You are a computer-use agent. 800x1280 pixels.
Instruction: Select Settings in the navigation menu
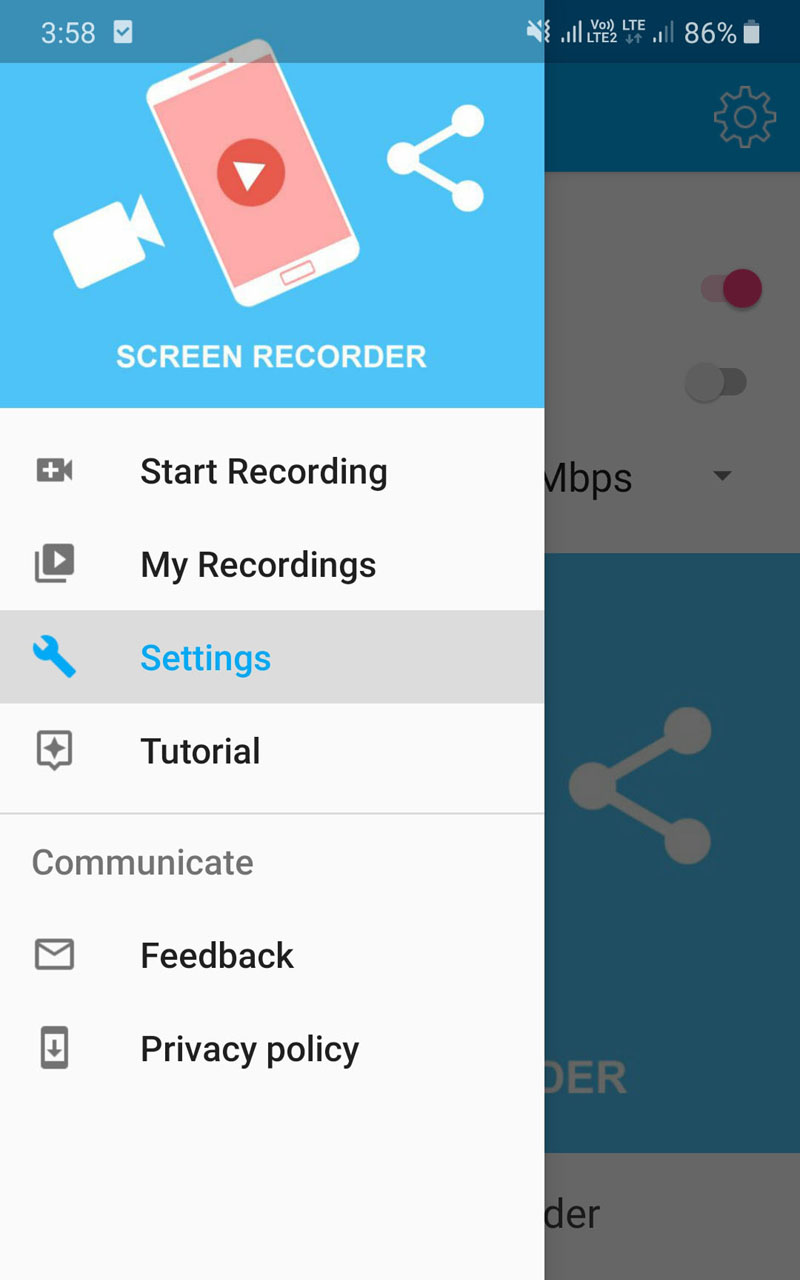click(x=205, y=657)
